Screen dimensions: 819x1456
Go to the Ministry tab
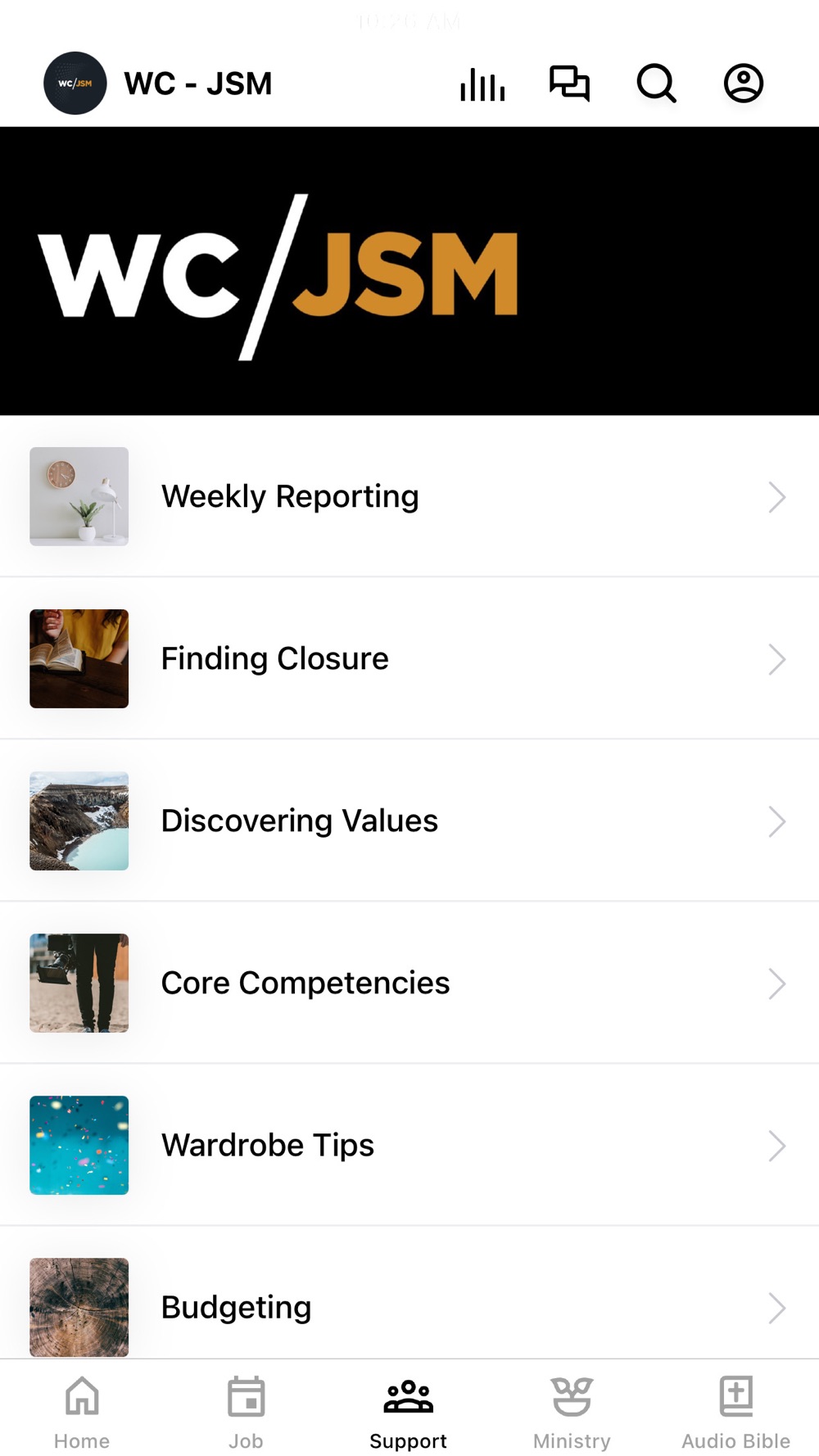pos(572,1413)
